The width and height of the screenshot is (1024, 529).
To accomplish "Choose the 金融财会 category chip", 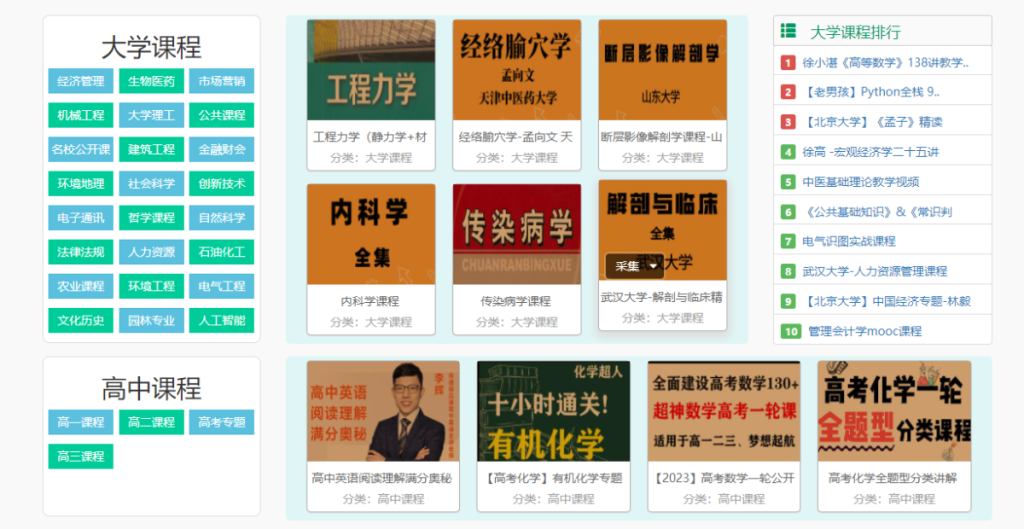I will click(221, 150).
